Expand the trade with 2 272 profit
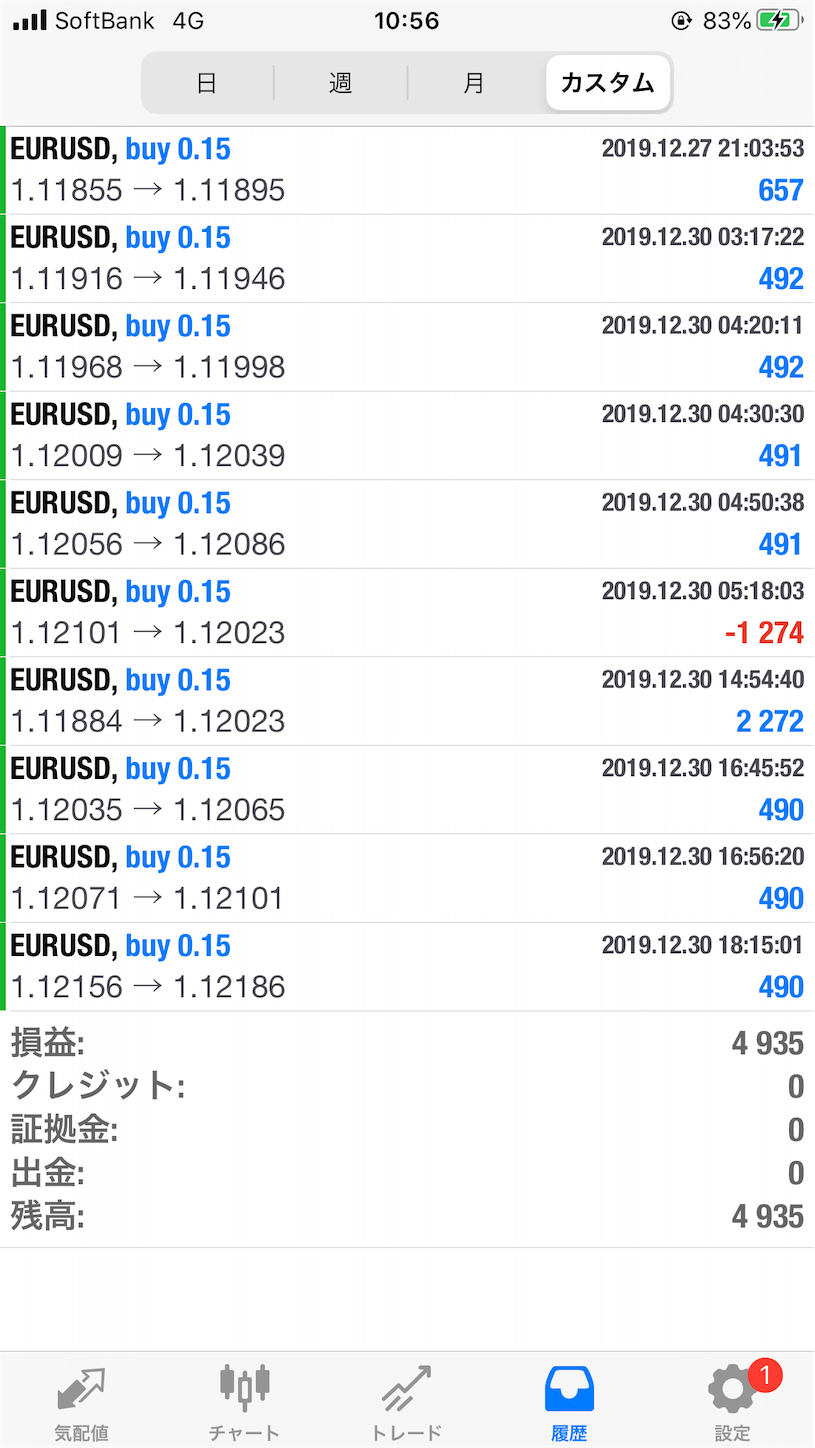 (x=407, y=701)
